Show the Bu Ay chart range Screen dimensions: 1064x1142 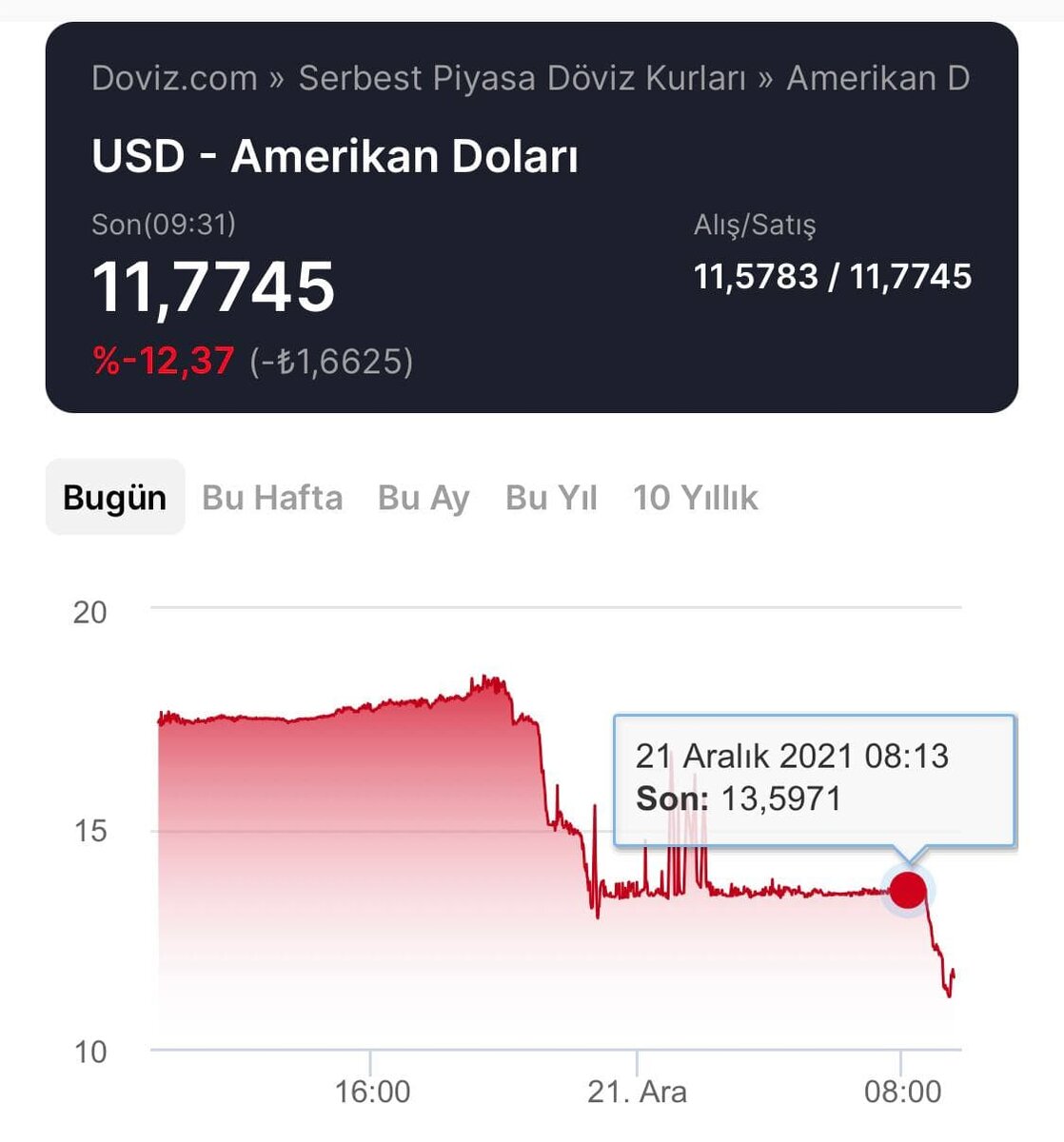(424, 498)
